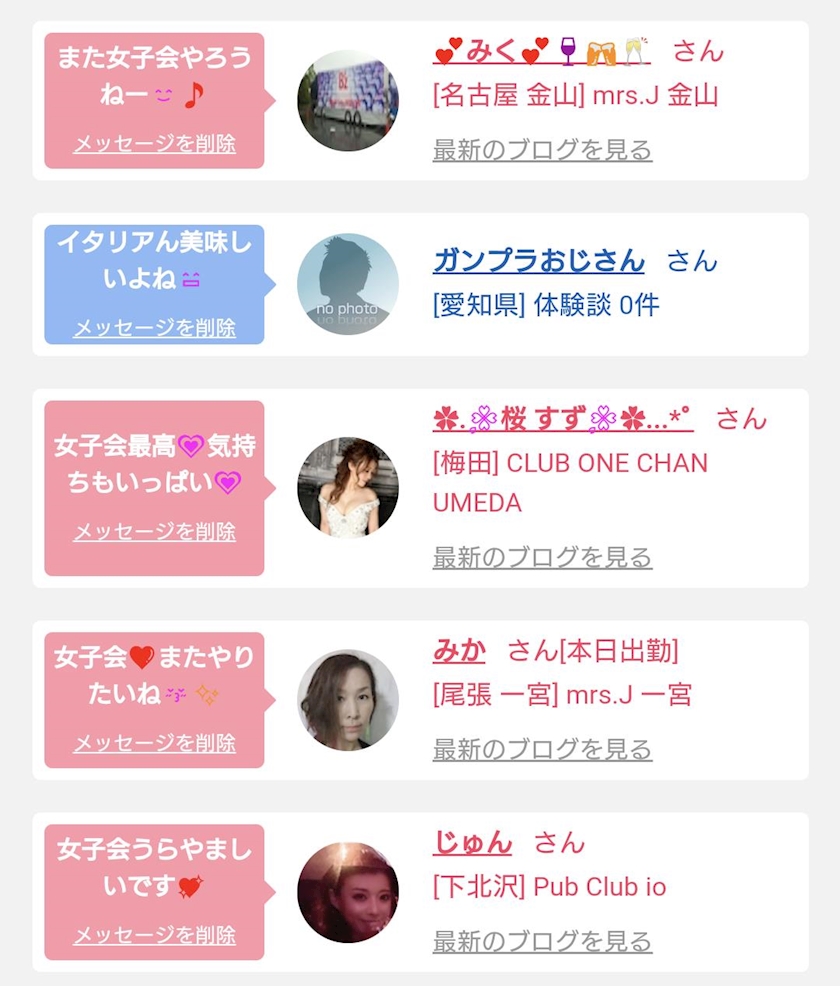Tap みか's profile photo
The image size is (840, 986).
tap(348, 700)
